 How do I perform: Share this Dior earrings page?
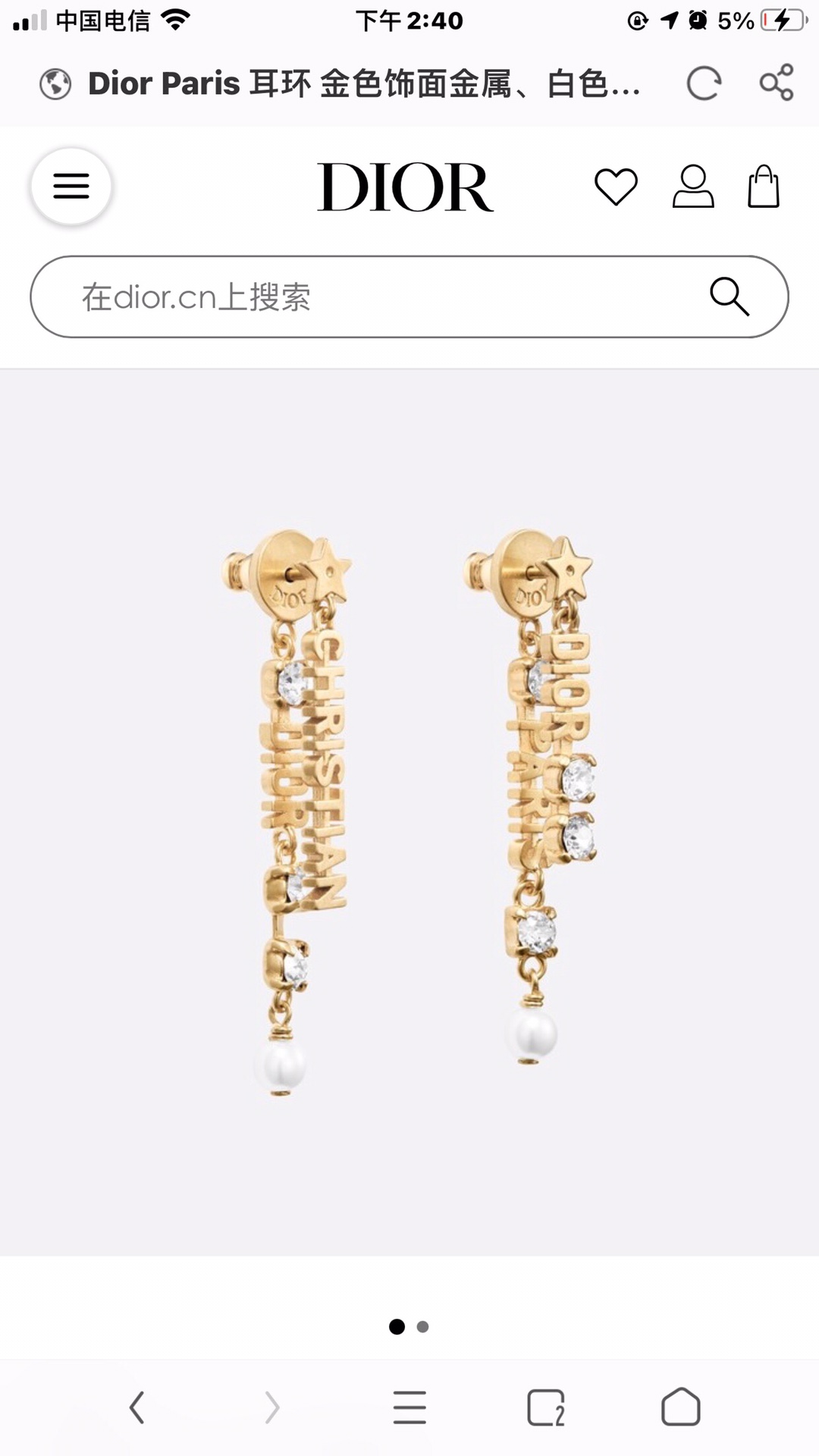coord(777,83)
